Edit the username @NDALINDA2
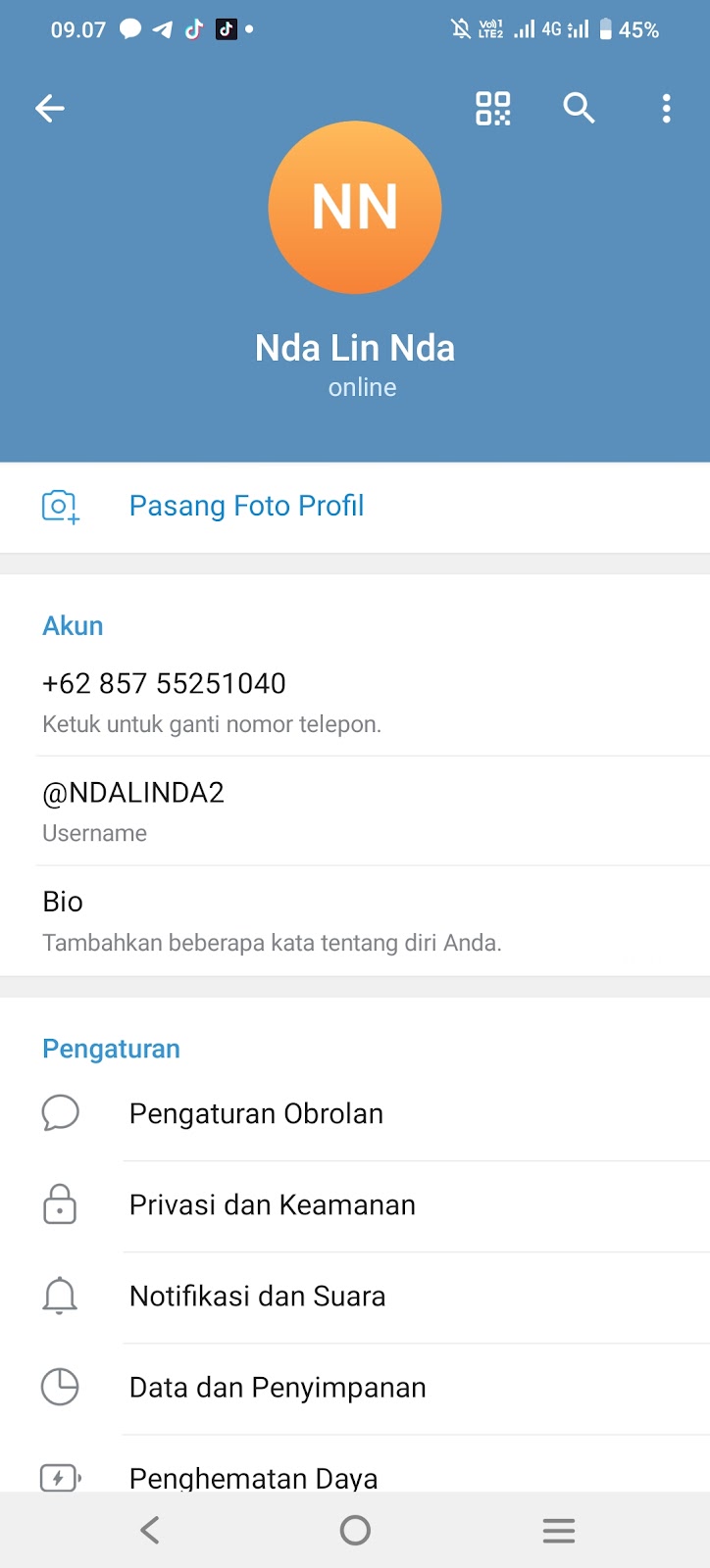The image size is (710, 1568). (133, 810)
